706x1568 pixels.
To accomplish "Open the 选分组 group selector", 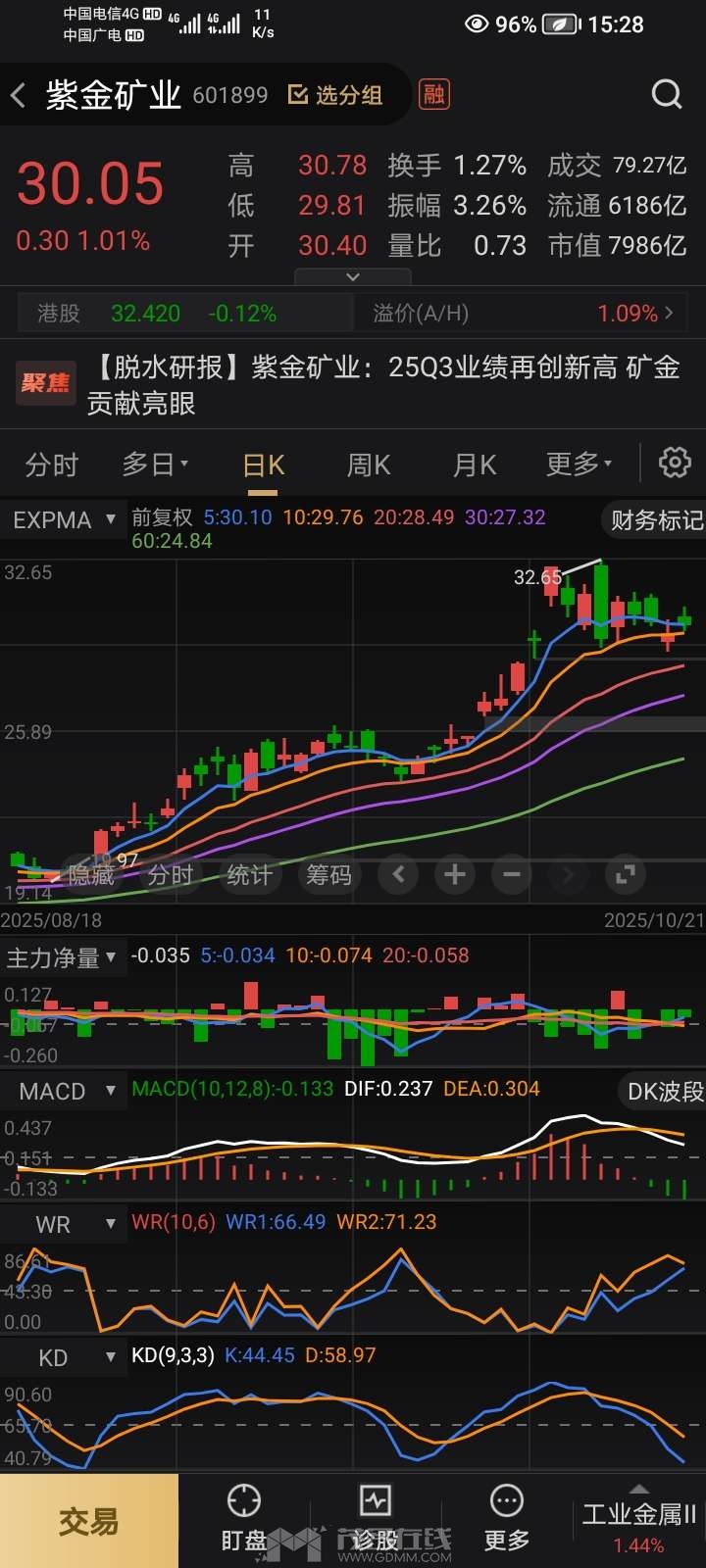I will (x=335, y=95).
